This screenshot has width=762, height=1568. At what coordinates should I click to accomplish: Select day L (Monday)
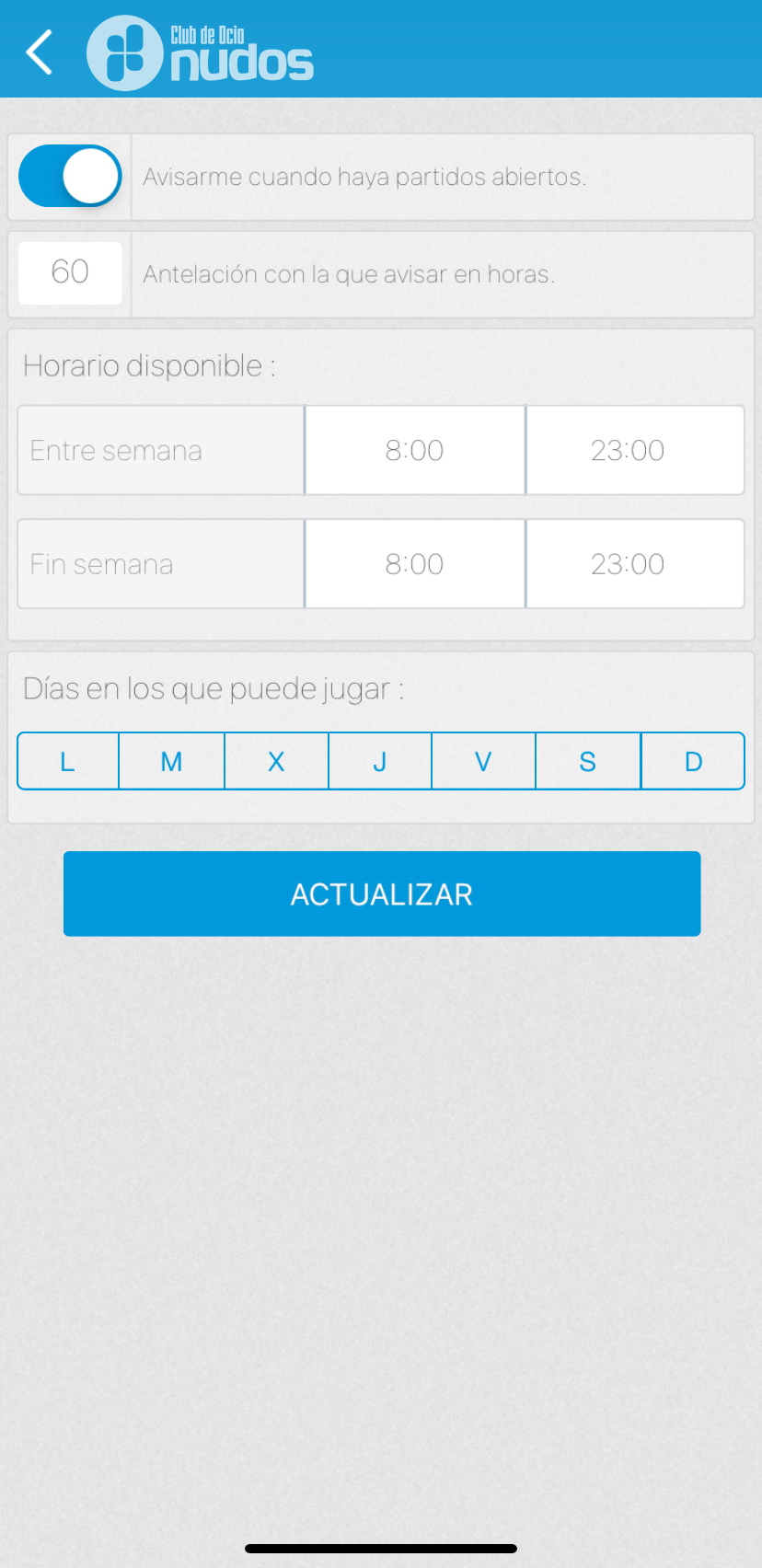tap(68, 761)
